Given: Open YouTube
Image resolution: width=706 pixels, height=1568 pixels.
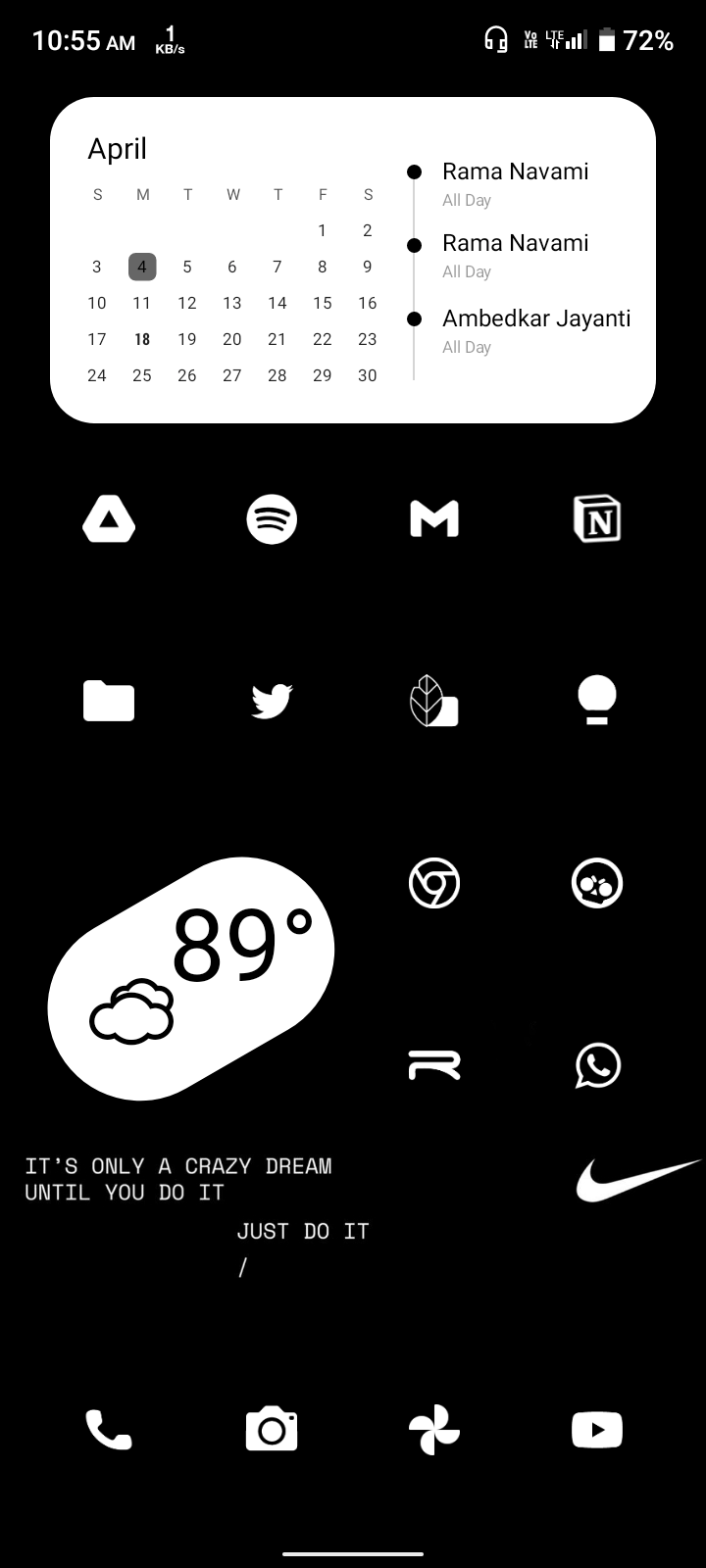Looking at the screenshot, I should coord(597,1429).
